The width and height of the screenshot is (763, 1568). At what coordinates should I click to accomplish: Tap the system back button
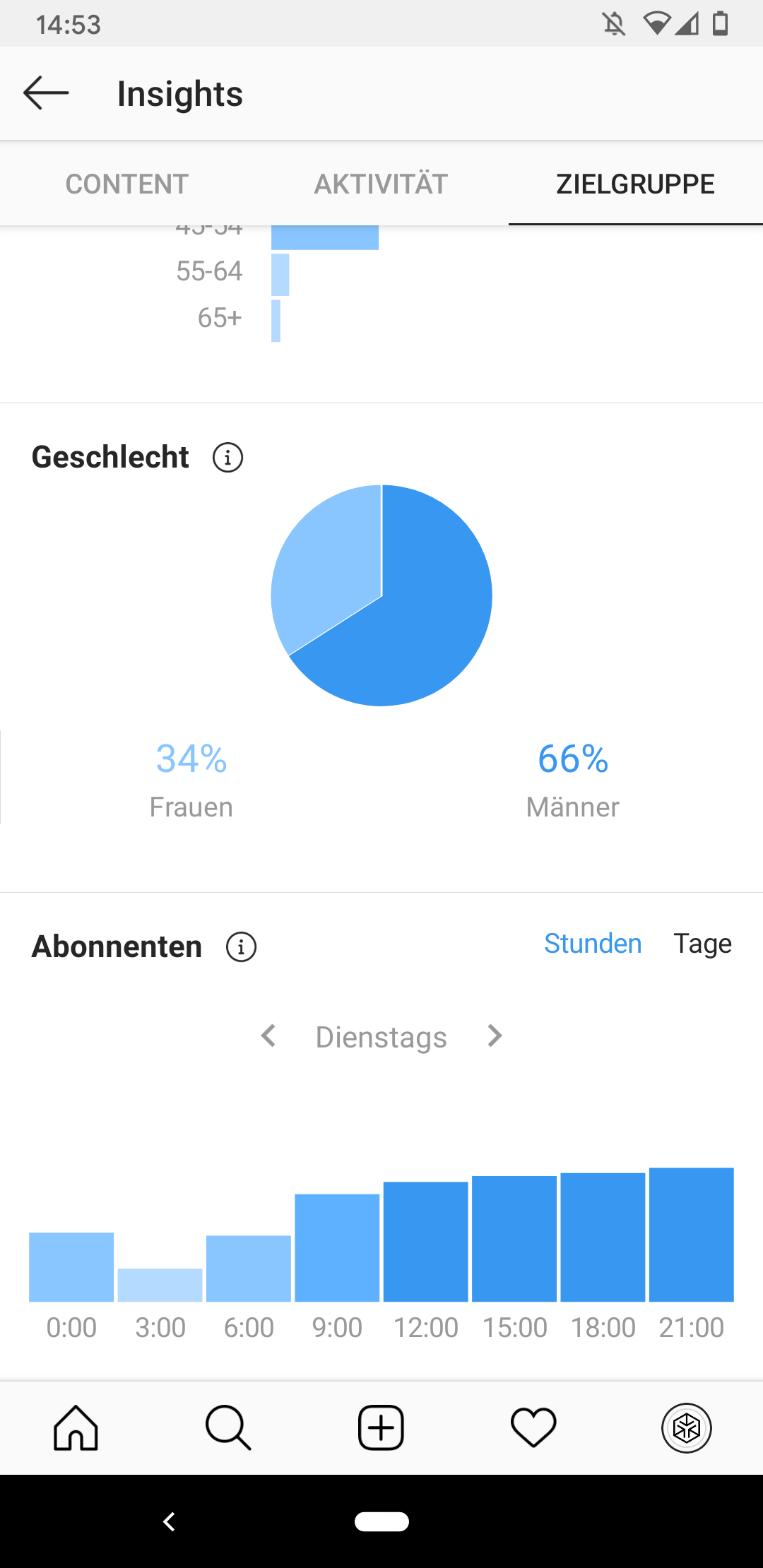tap(170, 1521)
